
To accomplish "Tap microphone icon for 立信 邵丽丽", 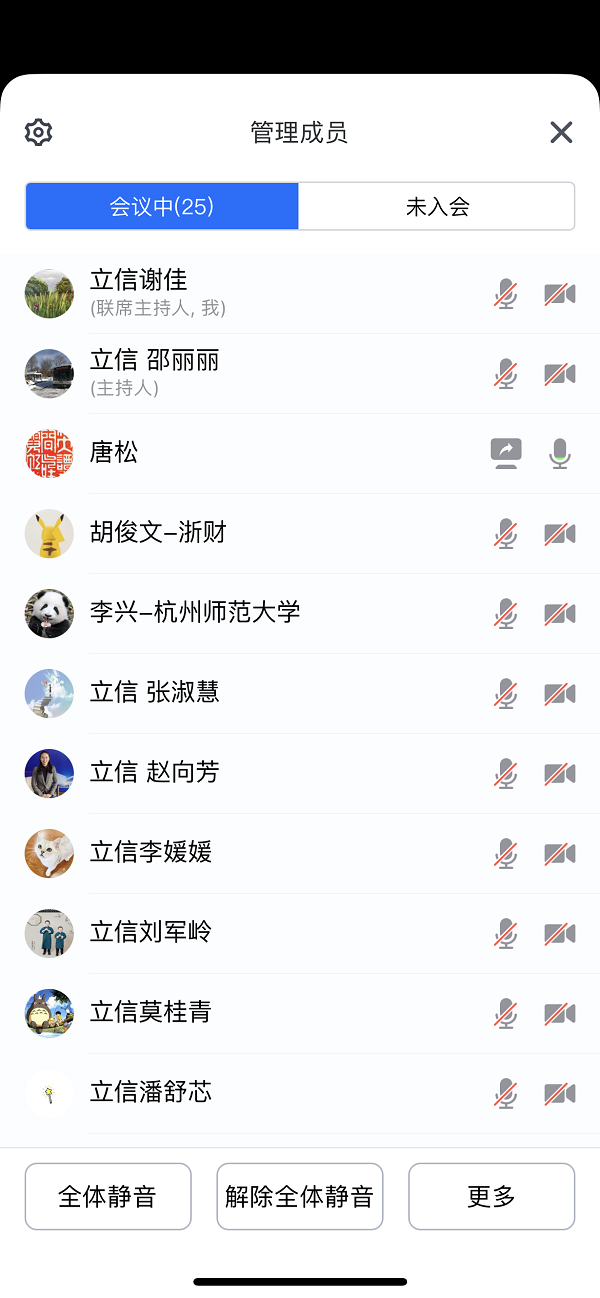I will point(506,374).
